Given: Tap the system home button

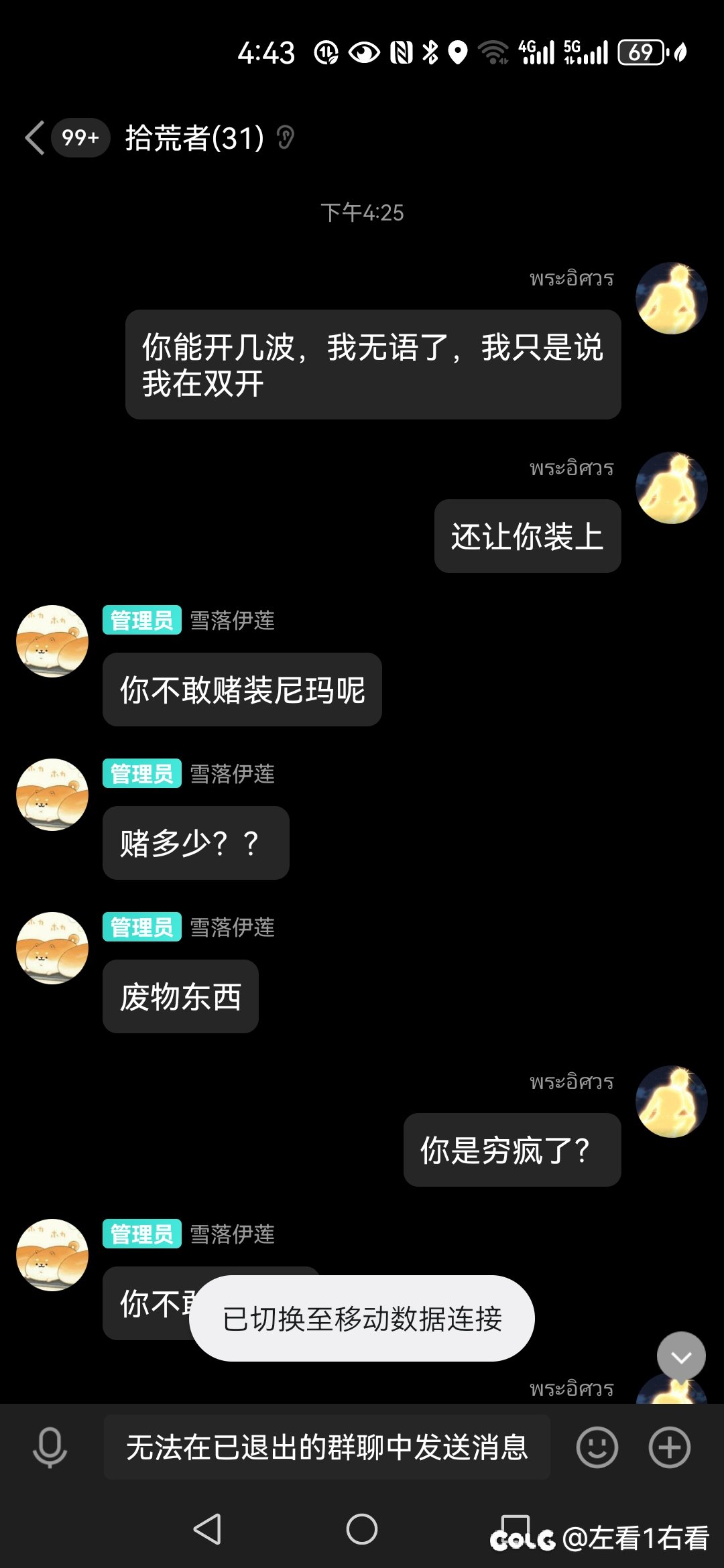Looking at the screenshot, I should coord(362,1529).
